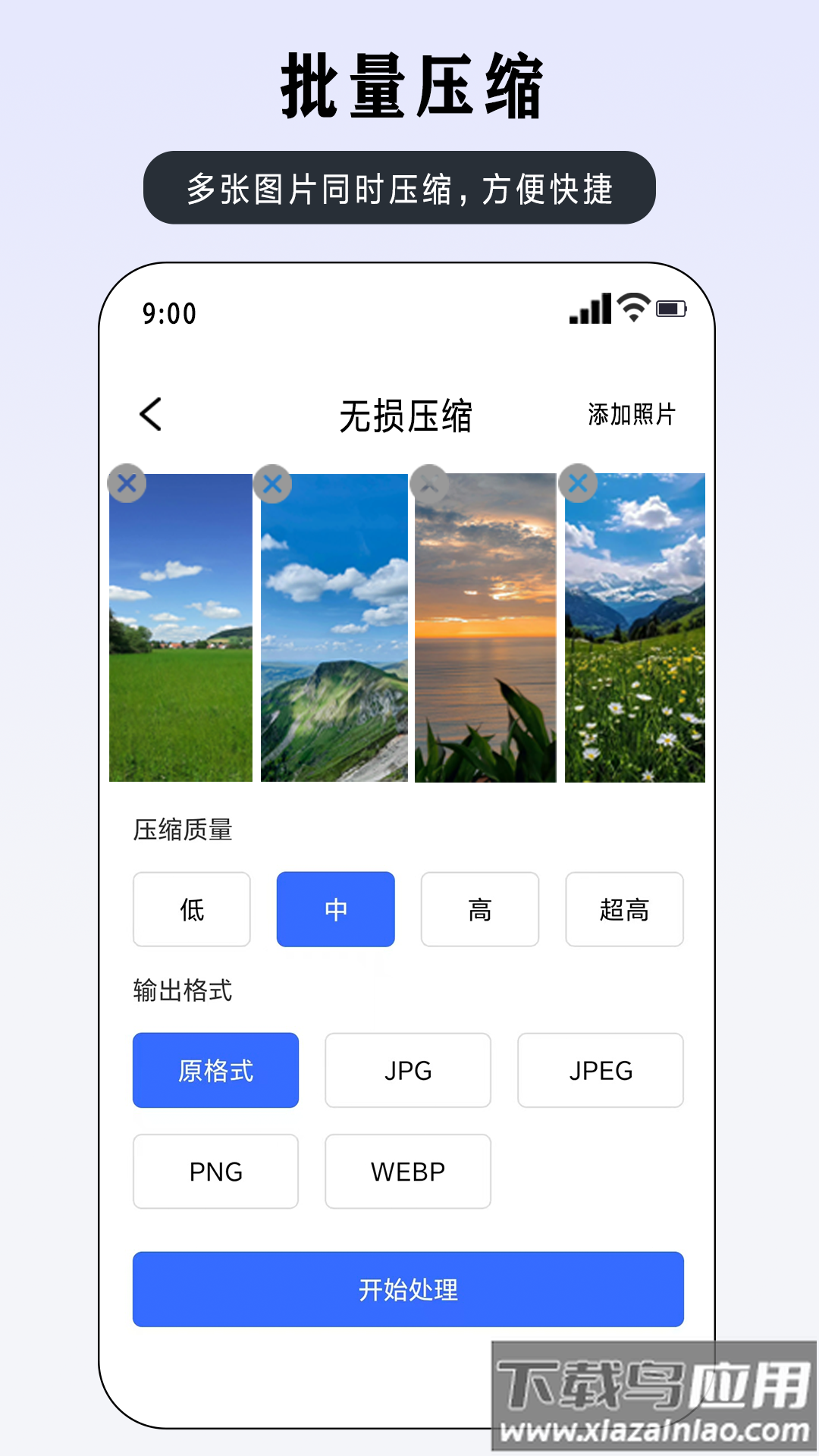
Task: Tap the back arrow to exit
Action: 151,415
